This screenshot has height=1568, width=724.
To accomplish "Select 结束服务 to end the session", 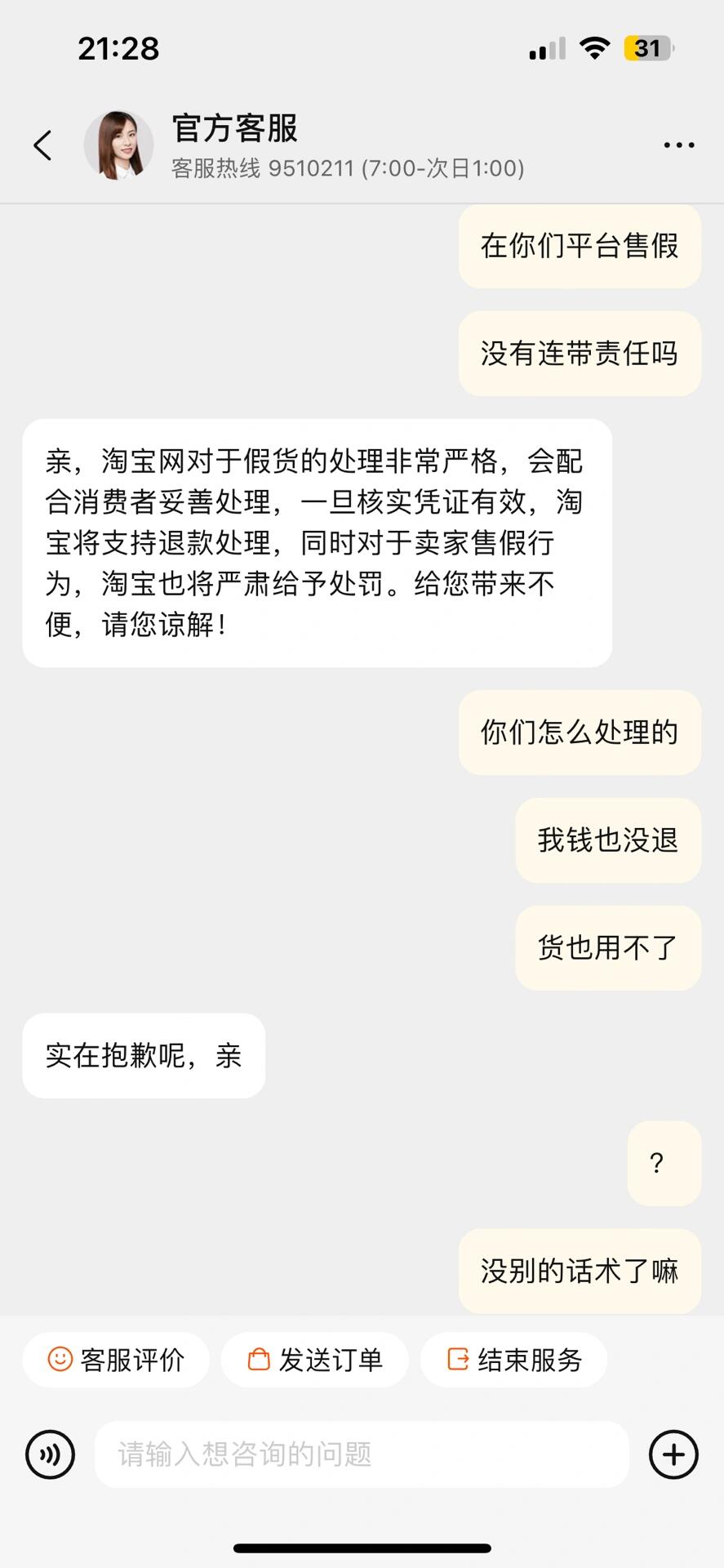I will pyautogui.click(x=513, y=1360).
